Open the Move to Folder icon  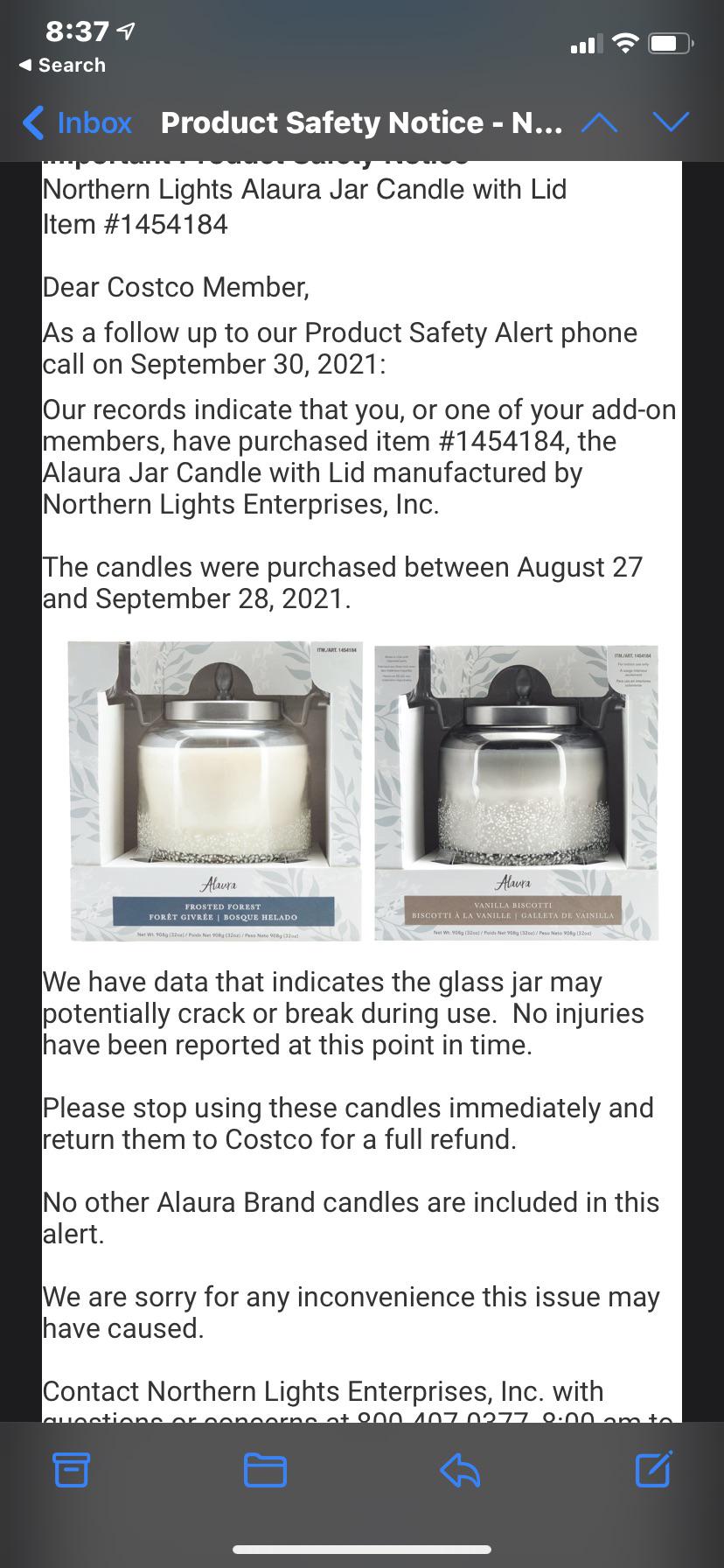[266, 1470]
